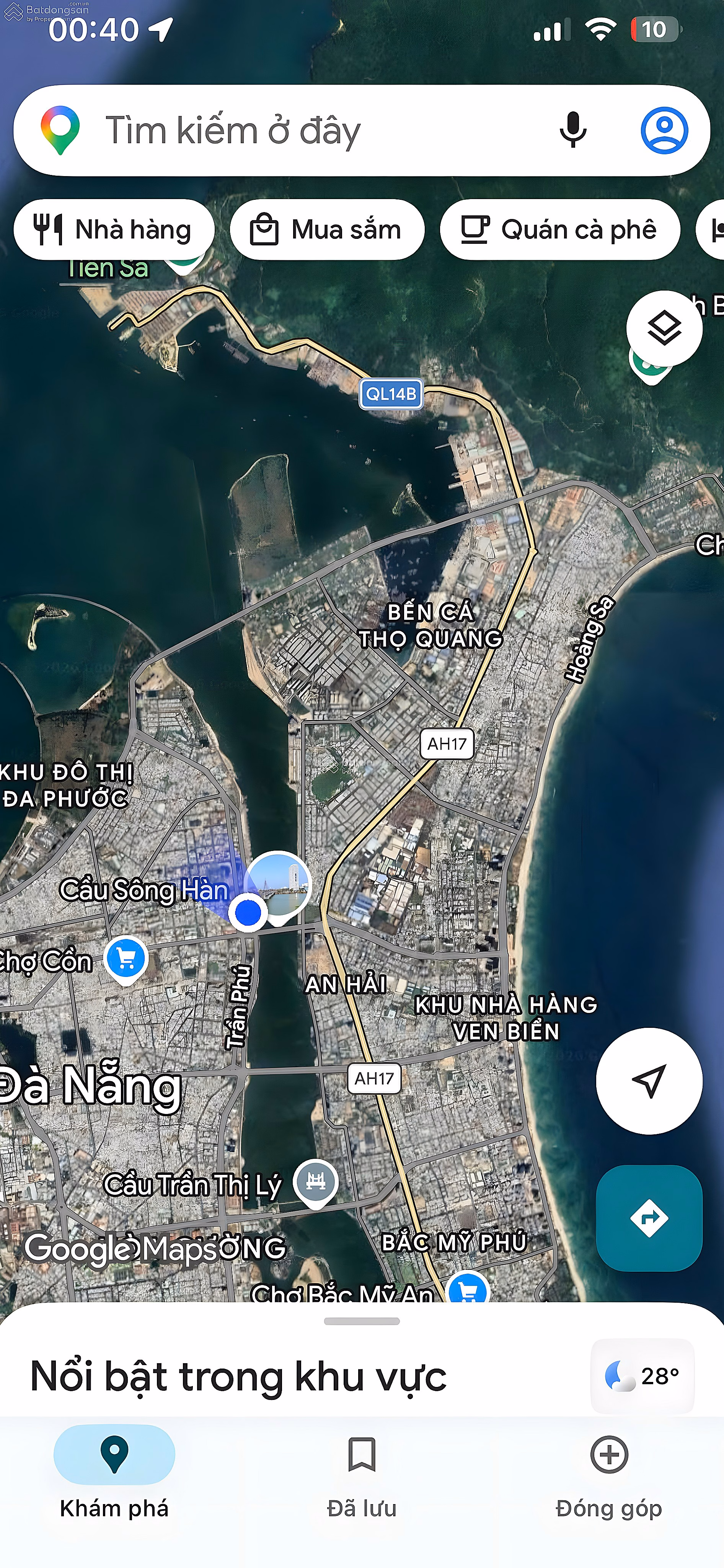Center the map on my location
Image resolution: width=724 pixels, height=1568 pixels.
point(649,1080)
